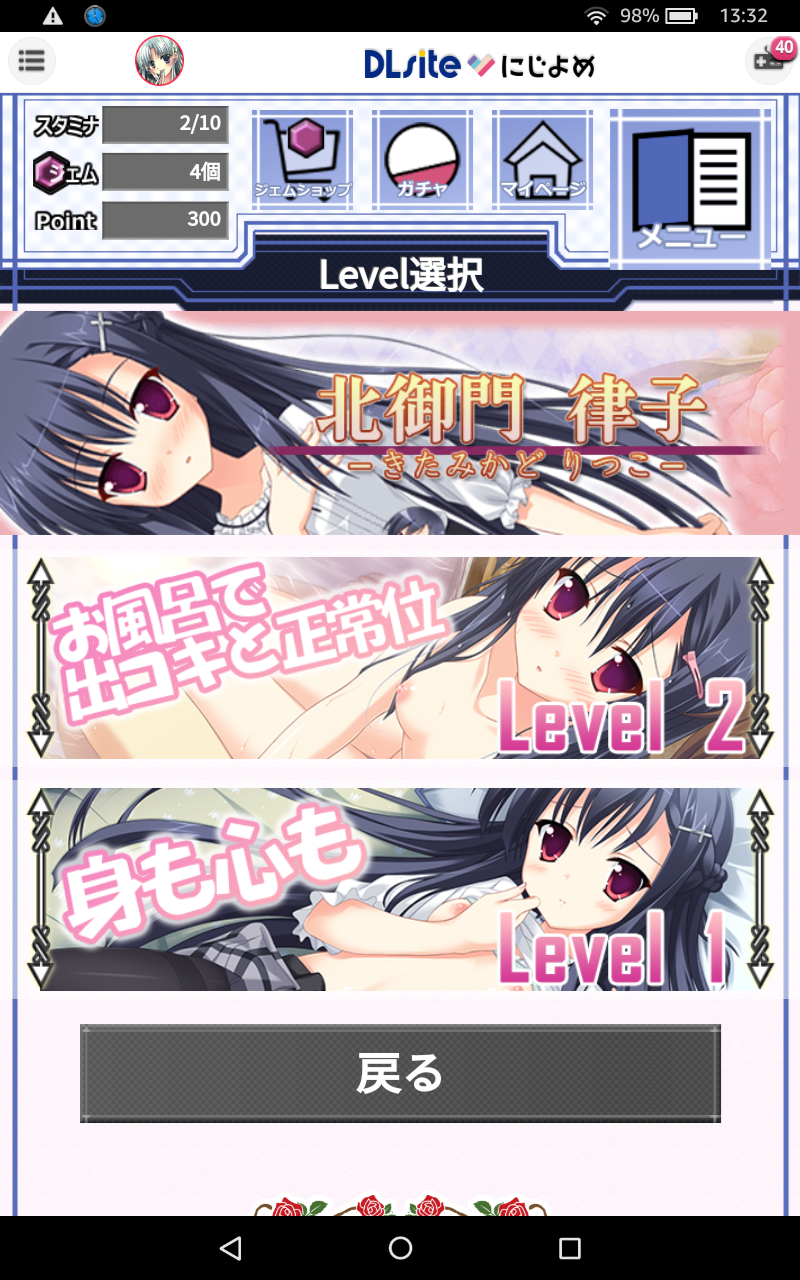
Task: Select the Level 2 banner
Action: tap(400, 657)
